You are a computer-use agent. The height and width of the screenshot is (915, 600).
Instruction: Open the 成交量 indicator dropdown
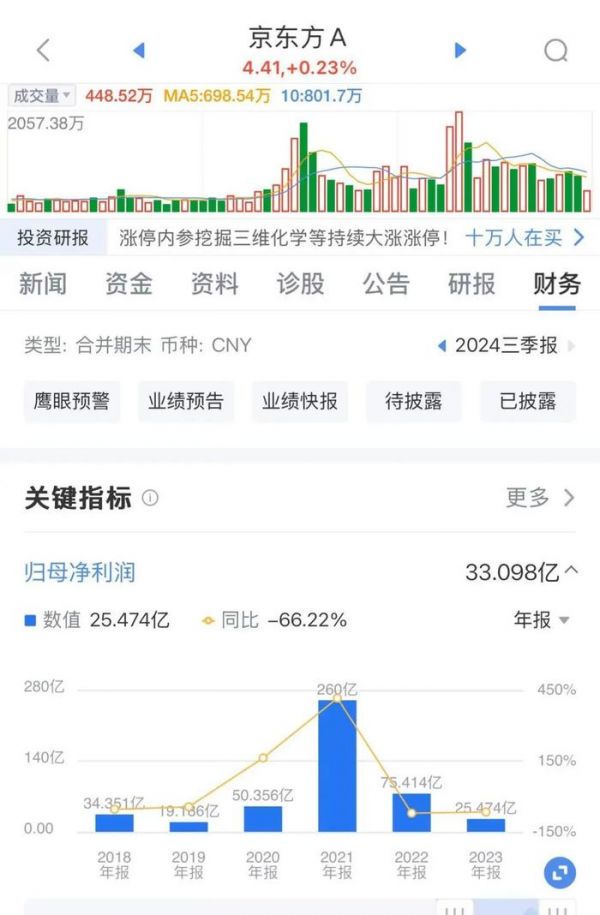click(41, 96)
